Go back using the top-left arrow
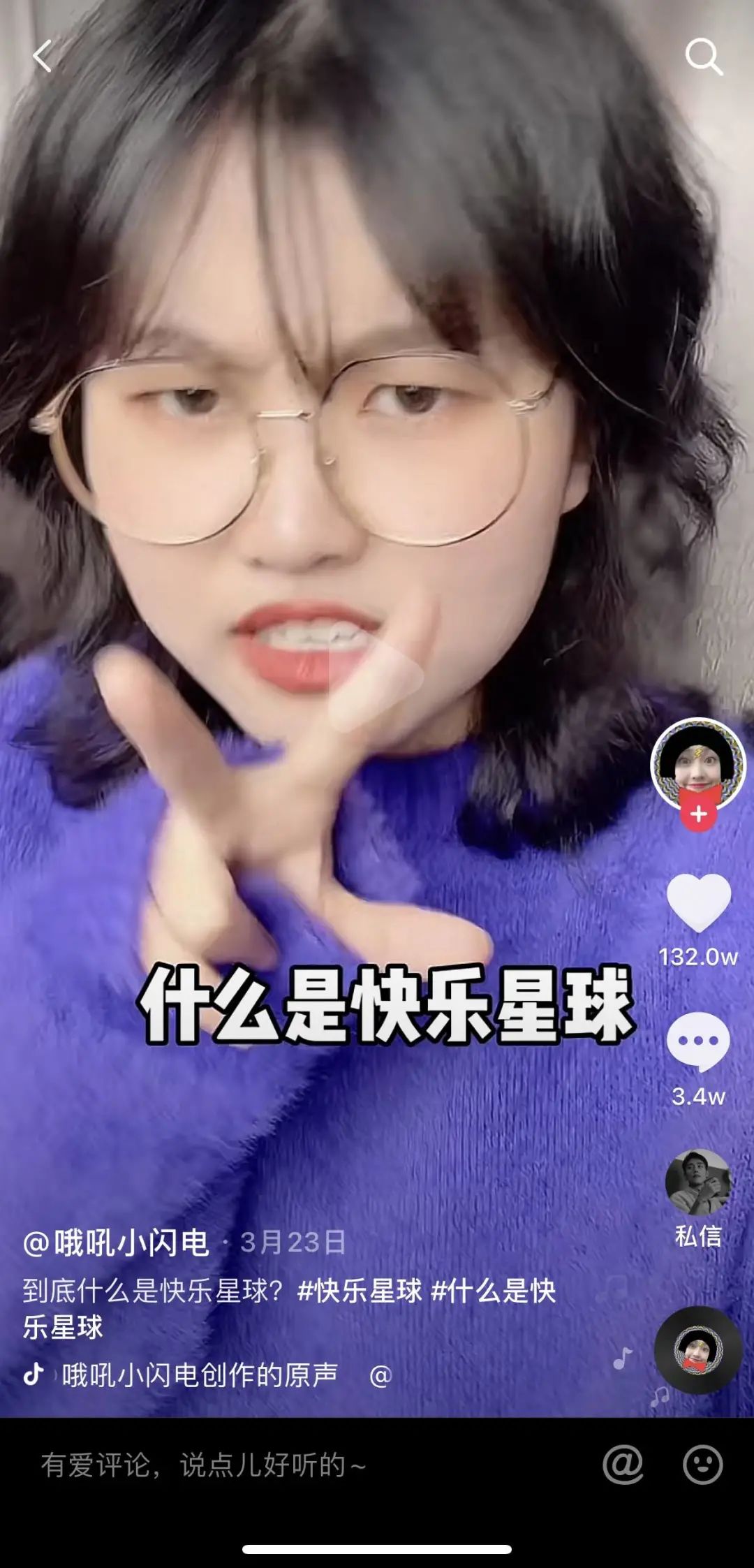The width and height of the screenshot is (754, 1568). coord(43,56)
